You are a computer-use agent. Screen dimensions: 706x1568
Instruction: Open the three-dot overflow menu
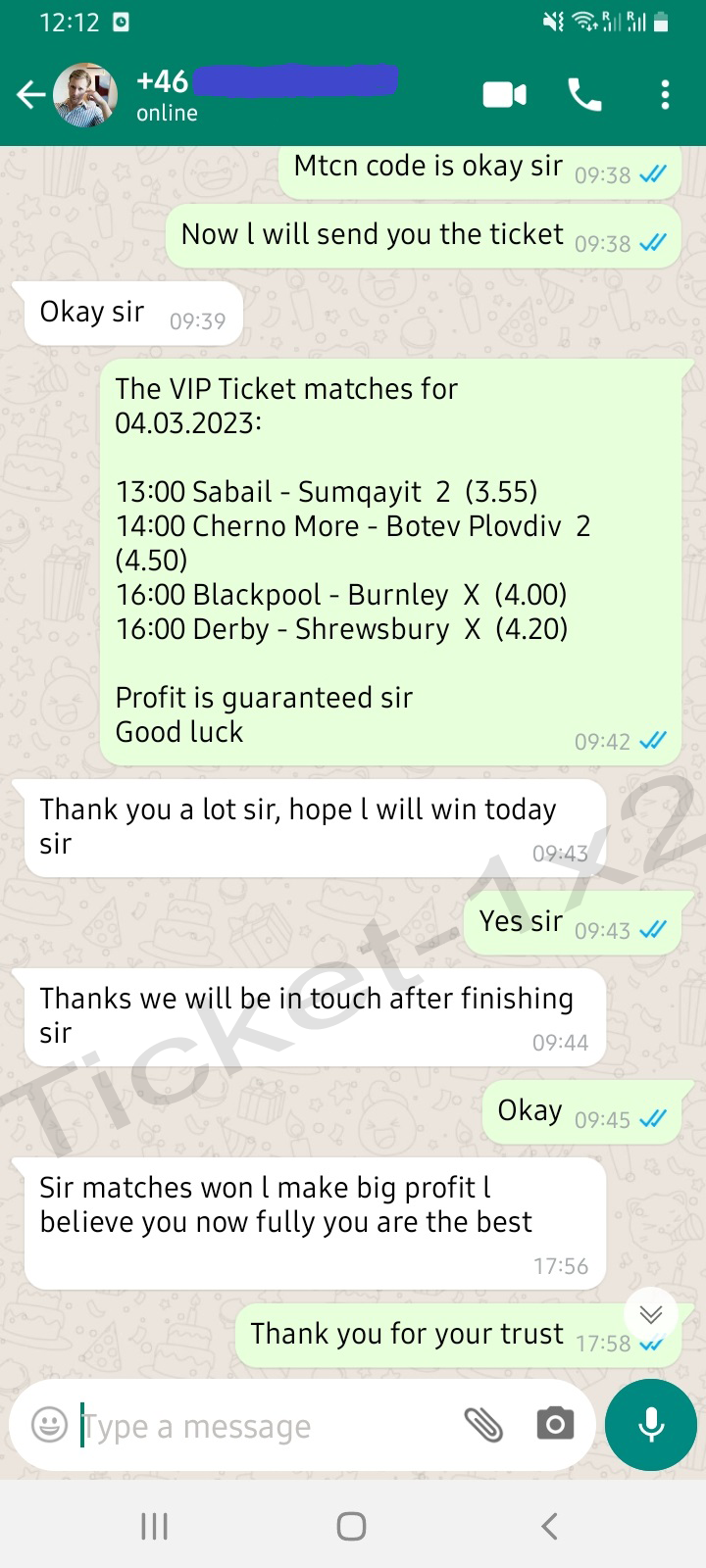coord(665,95)
